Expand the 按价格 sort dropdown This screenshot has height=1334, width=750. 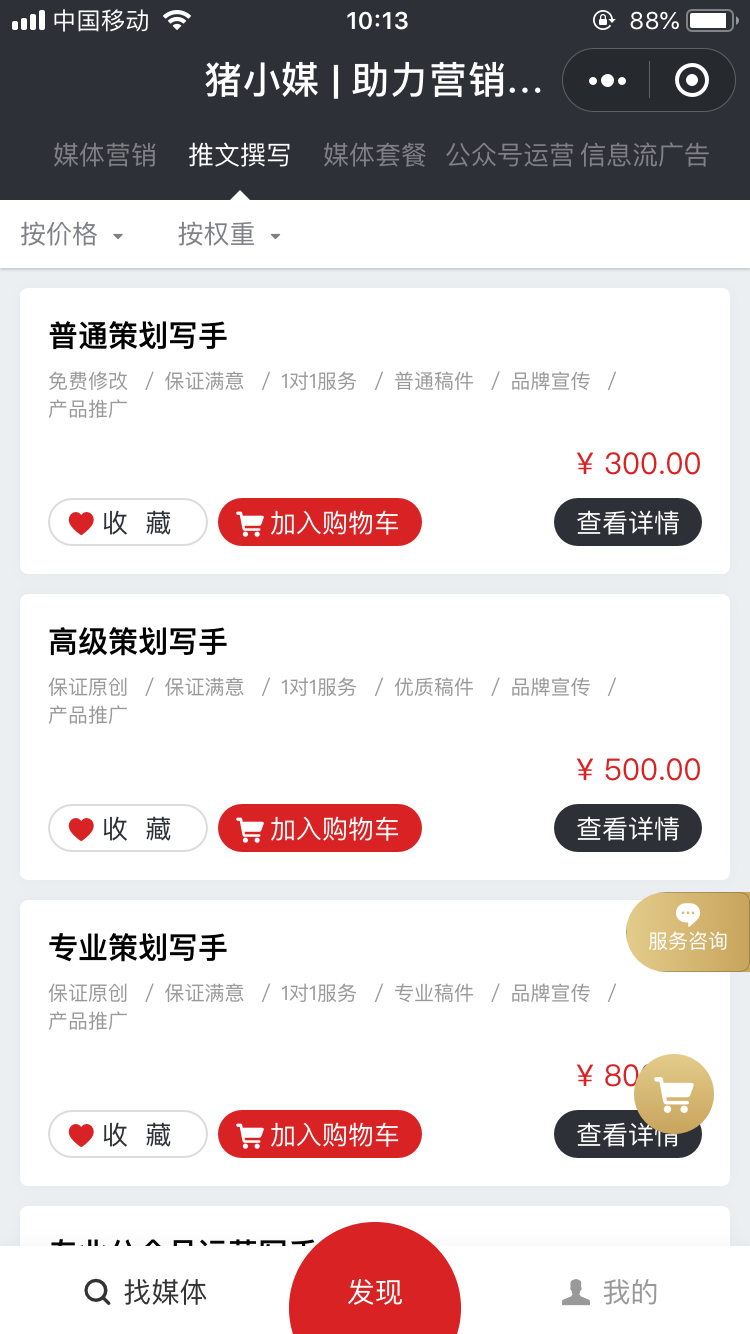(x=72, y=234)
